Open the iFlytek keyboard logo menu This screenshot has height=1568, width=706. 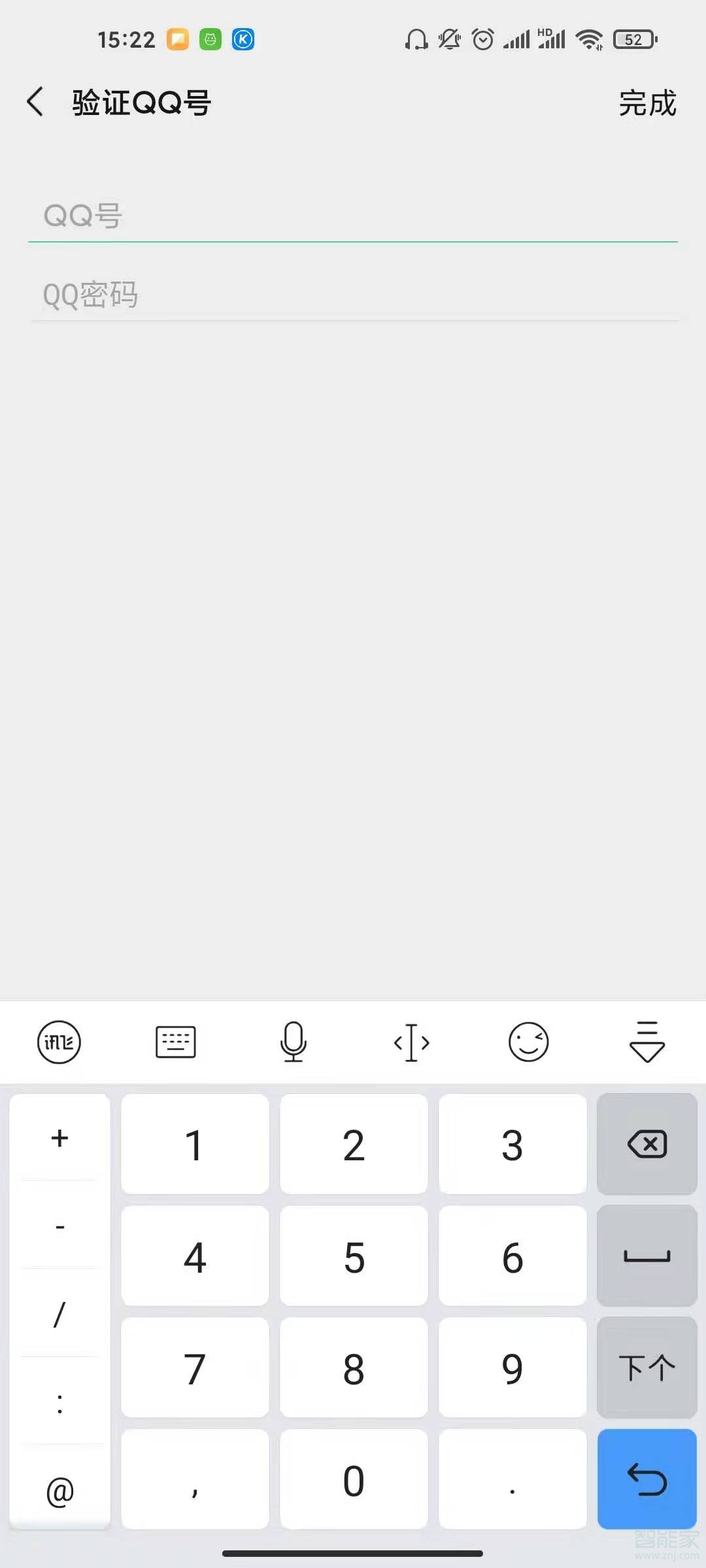pyautogui.click(x=58, y=1042)
